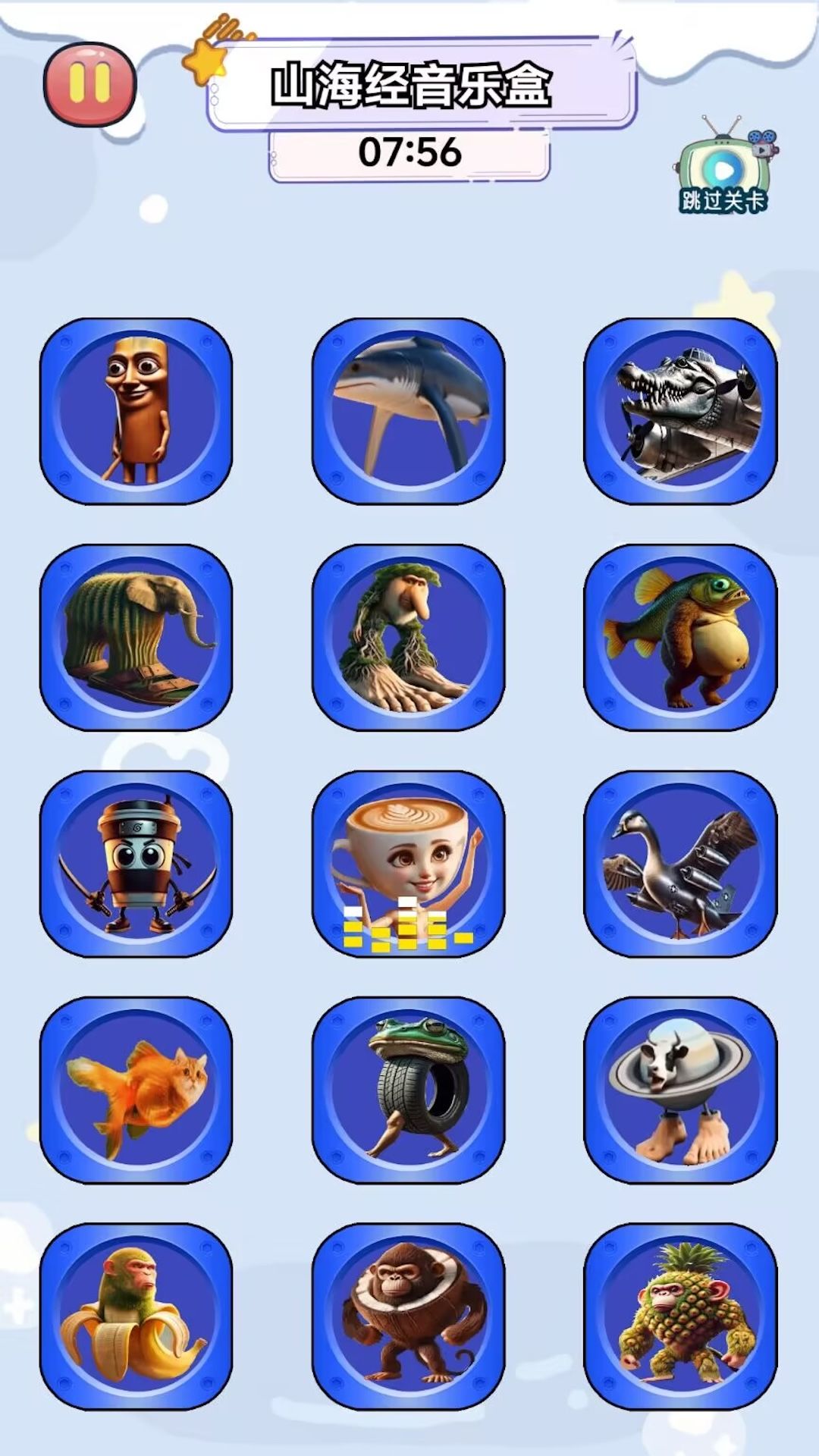This screenshot has width=819, height=1456.
Task: Select the banana monkey tile
Action: click(x=136, y=1316)
